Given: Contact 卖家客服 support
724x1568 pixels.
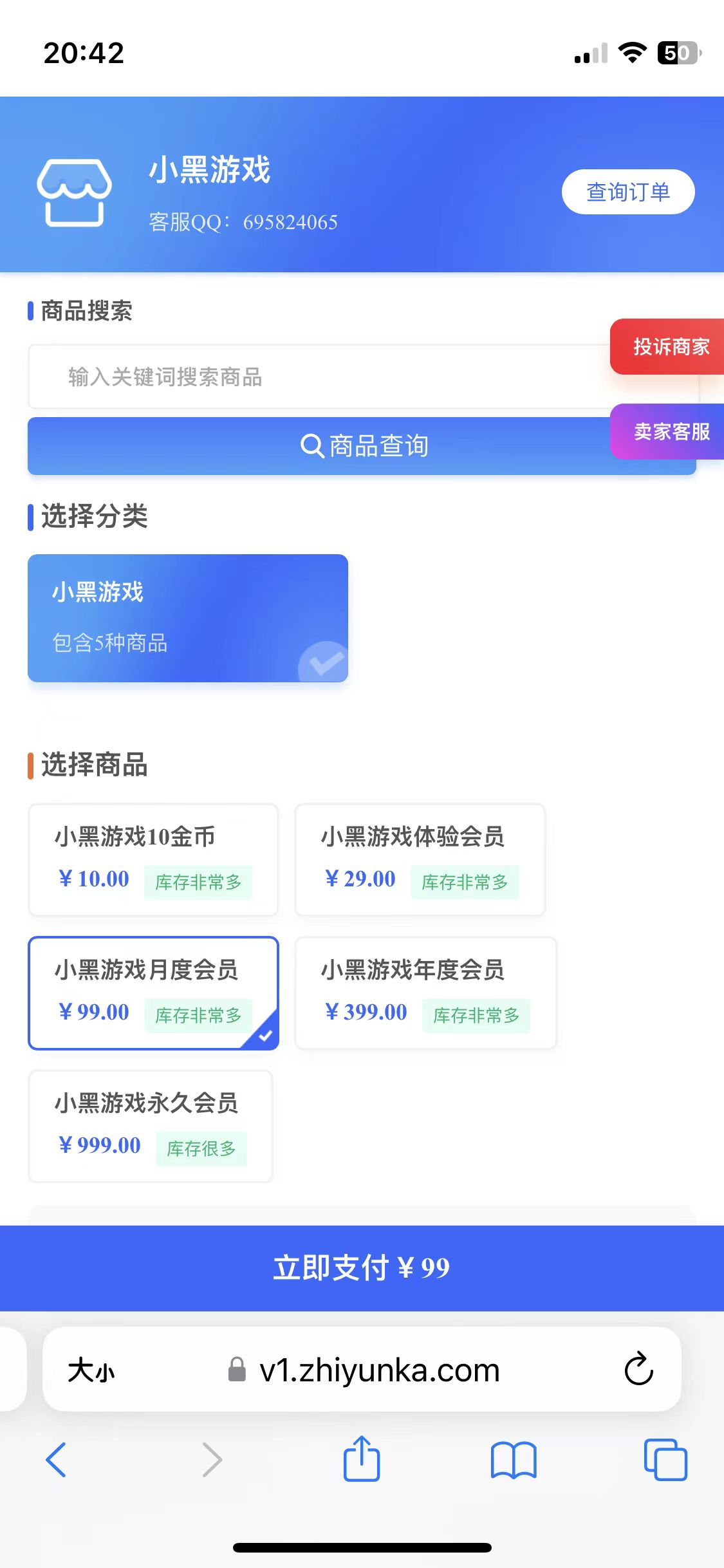Looking at the screenshot, I should [667, 431].
